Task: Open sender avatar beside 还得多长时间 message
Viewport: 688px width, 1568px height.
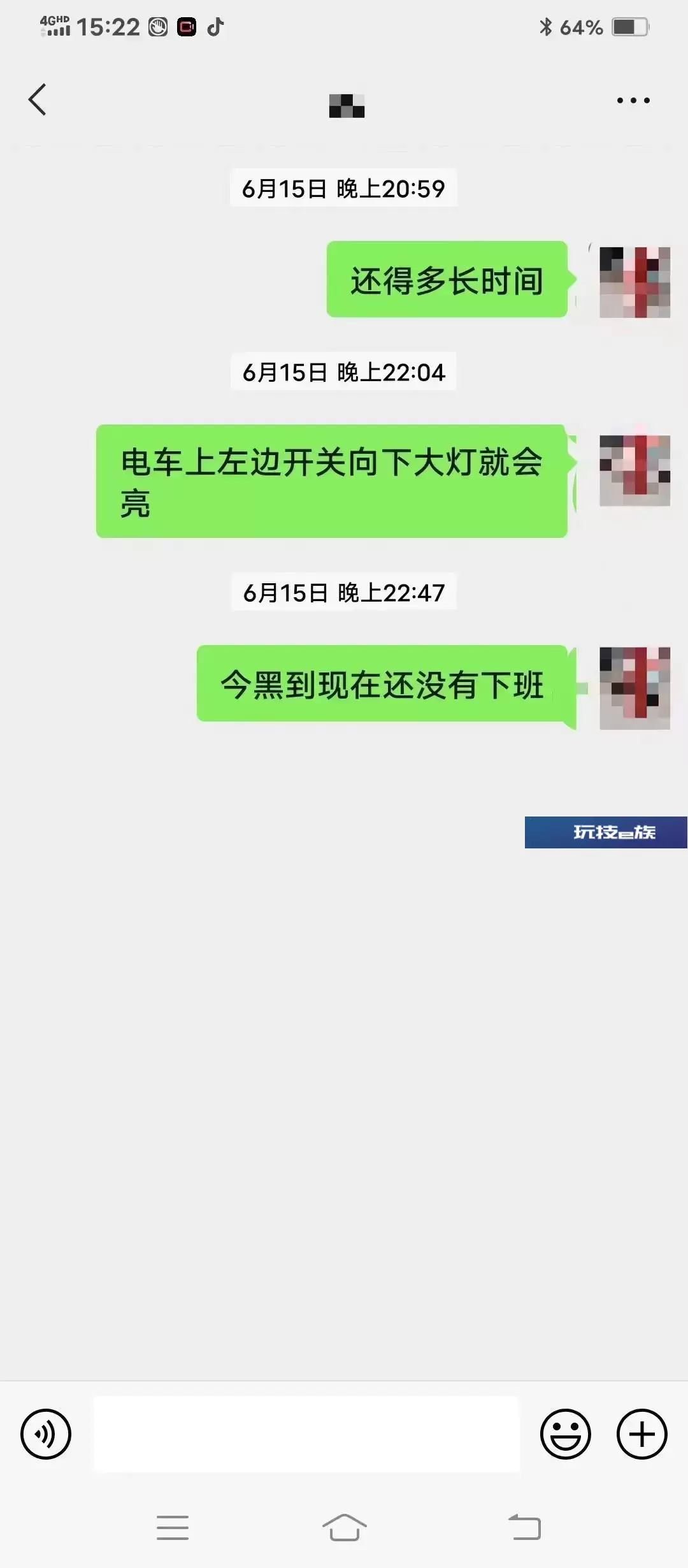Action: [634, 282]
